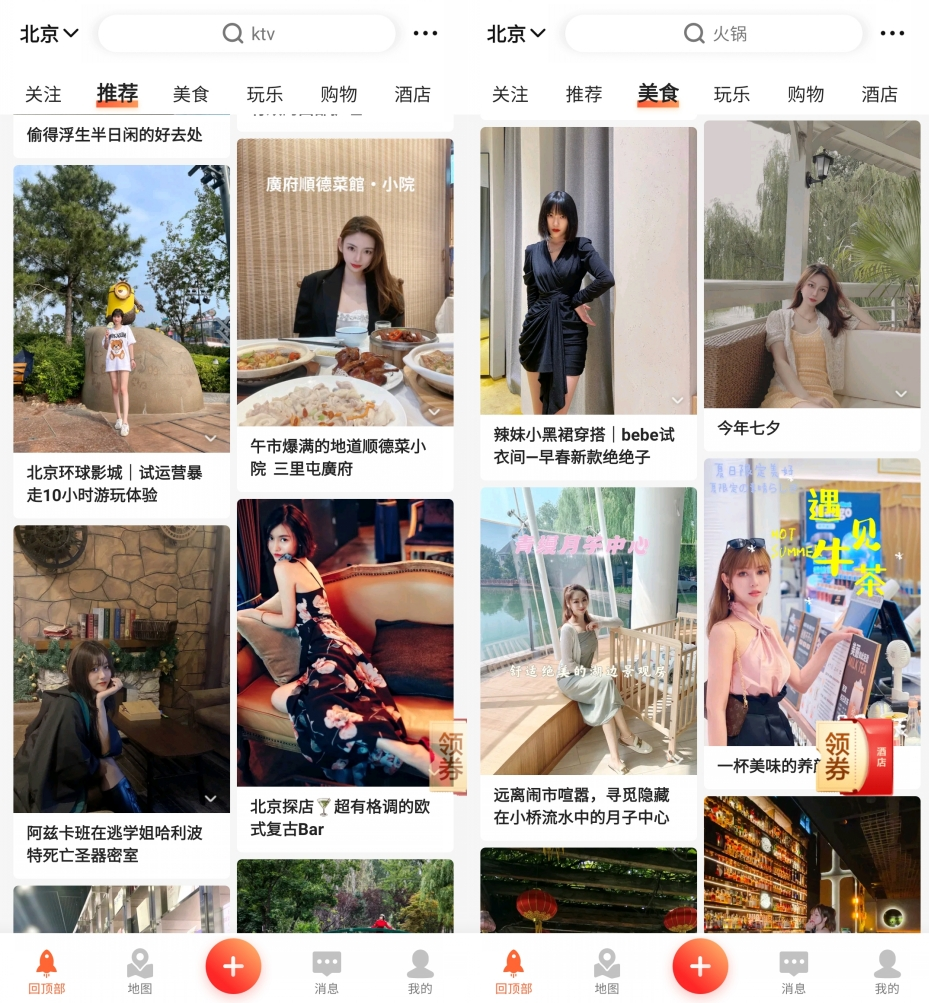The image size is (929, 1003).
Task: Tap the orange plus button to create a post
Action: (233, 965)
